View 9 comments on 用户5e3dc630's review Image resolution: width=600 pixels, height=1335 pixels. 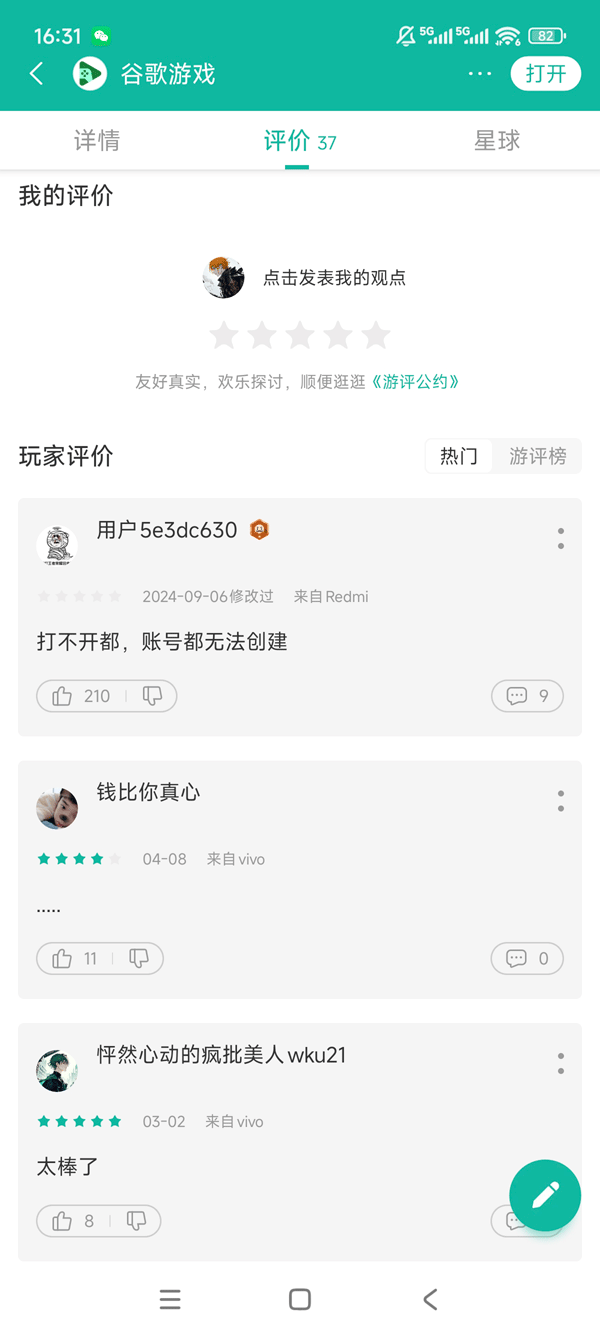[x=527, y=696]
